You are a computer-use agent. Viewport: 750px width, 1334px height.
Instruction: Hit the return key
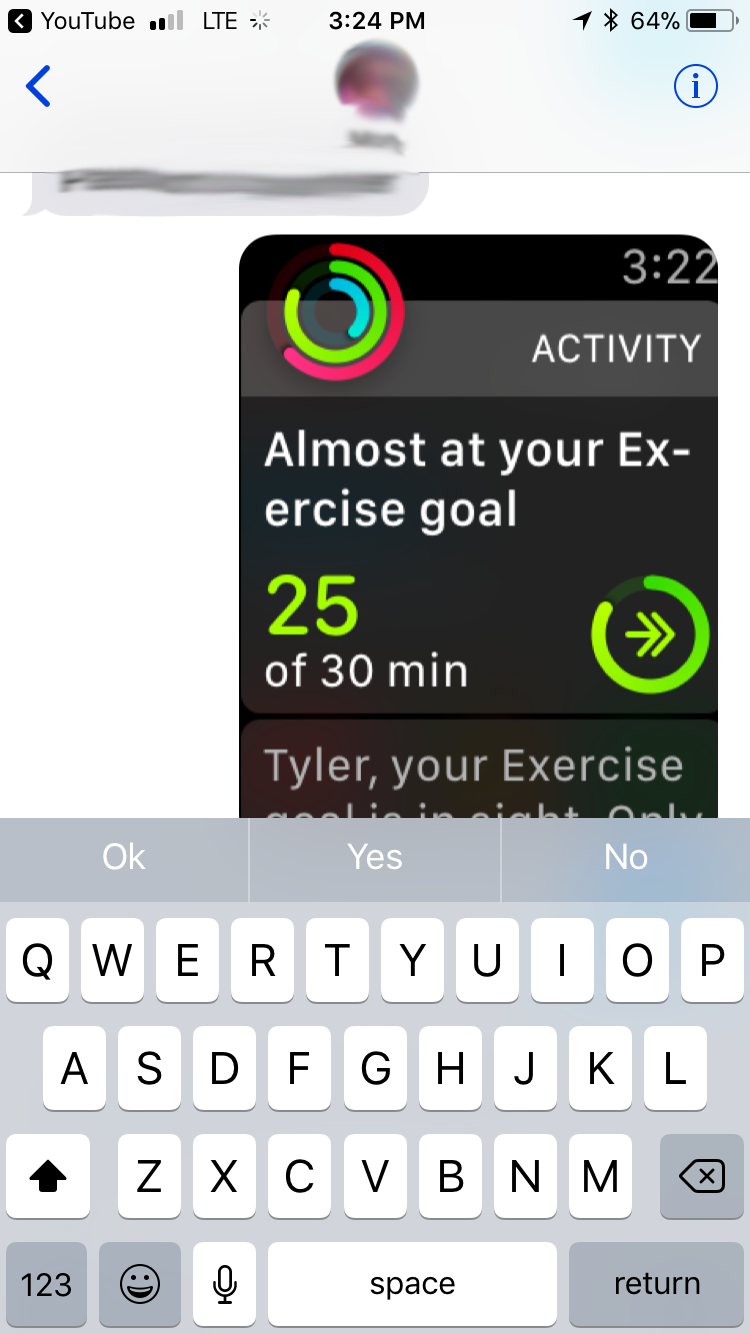click(657, 1284)
